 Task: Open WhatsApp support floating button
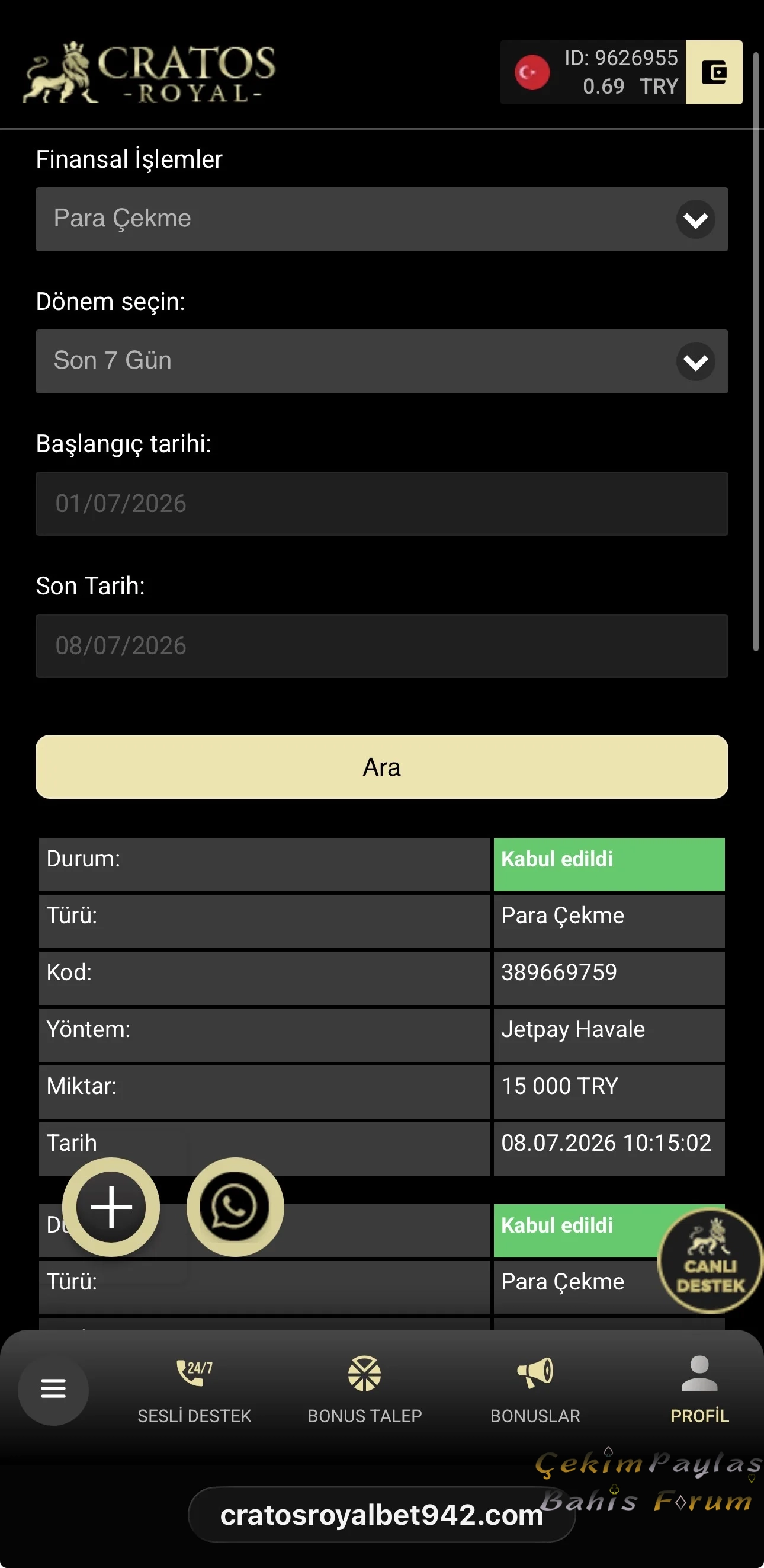(x=235, y=1207)
